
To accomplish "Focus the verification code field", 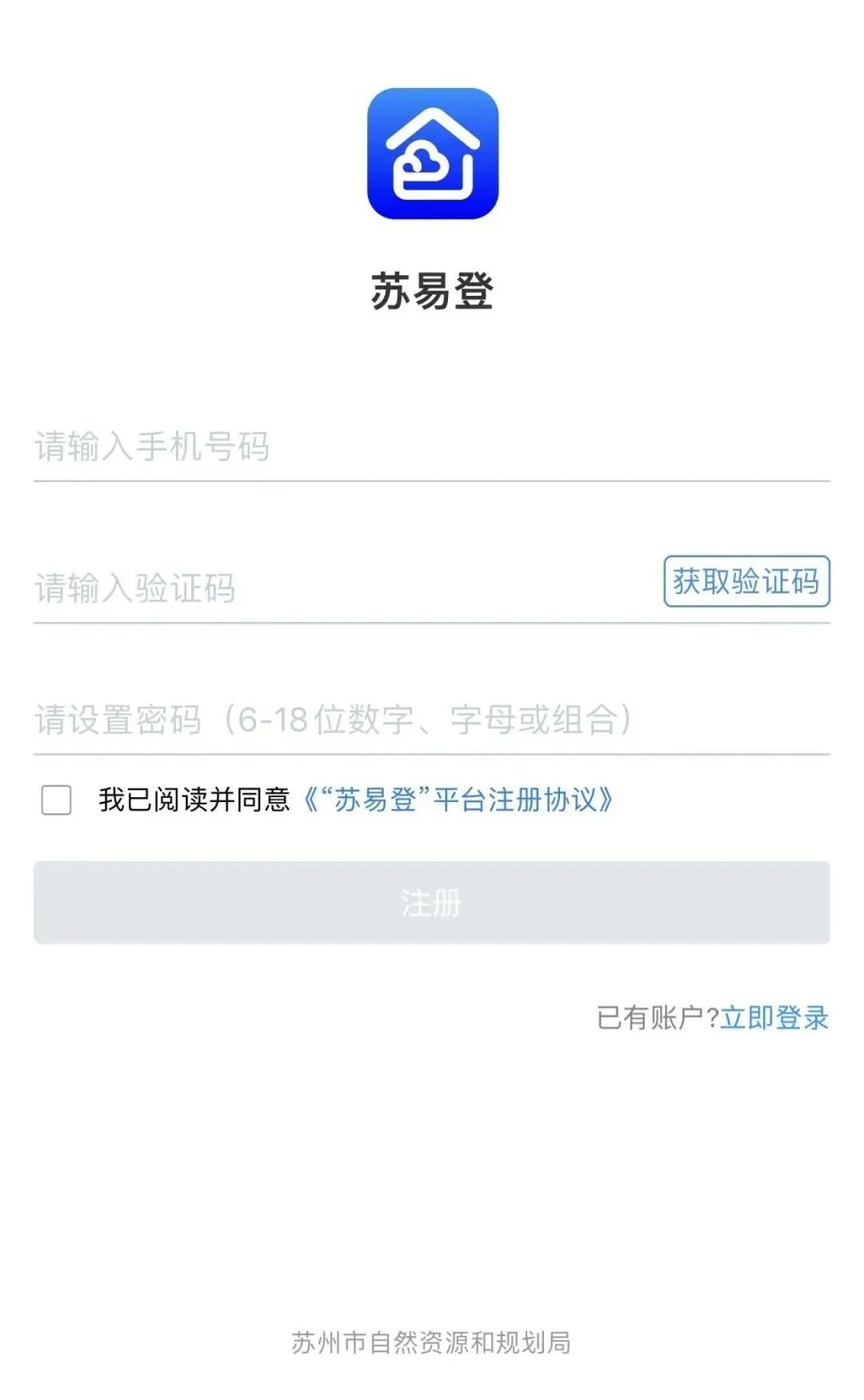I will tap(344, 588).
